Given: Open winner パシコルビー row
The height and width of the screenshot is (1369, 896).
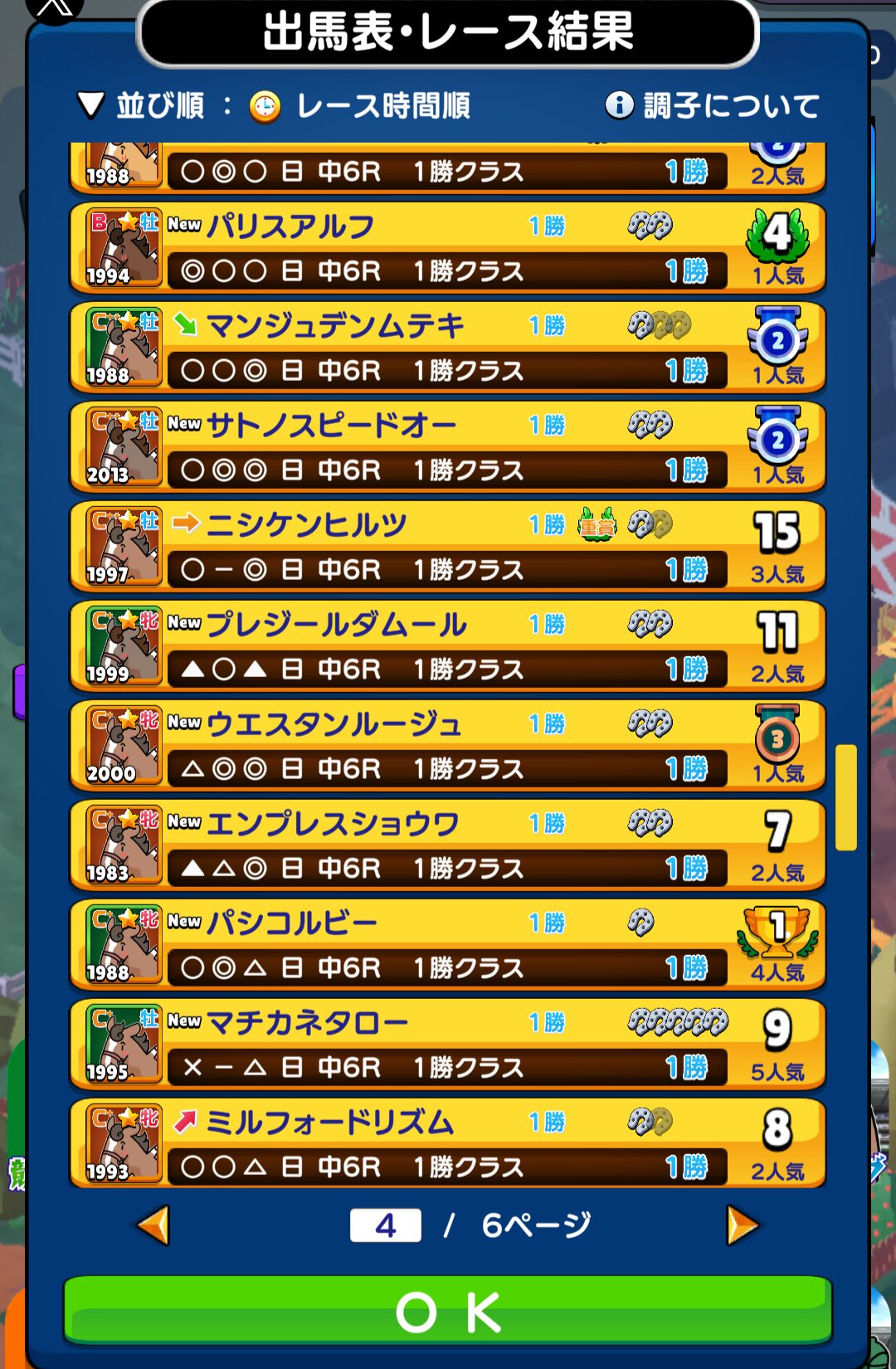Looking at the screenshot, I should click(x=448, y=945).
